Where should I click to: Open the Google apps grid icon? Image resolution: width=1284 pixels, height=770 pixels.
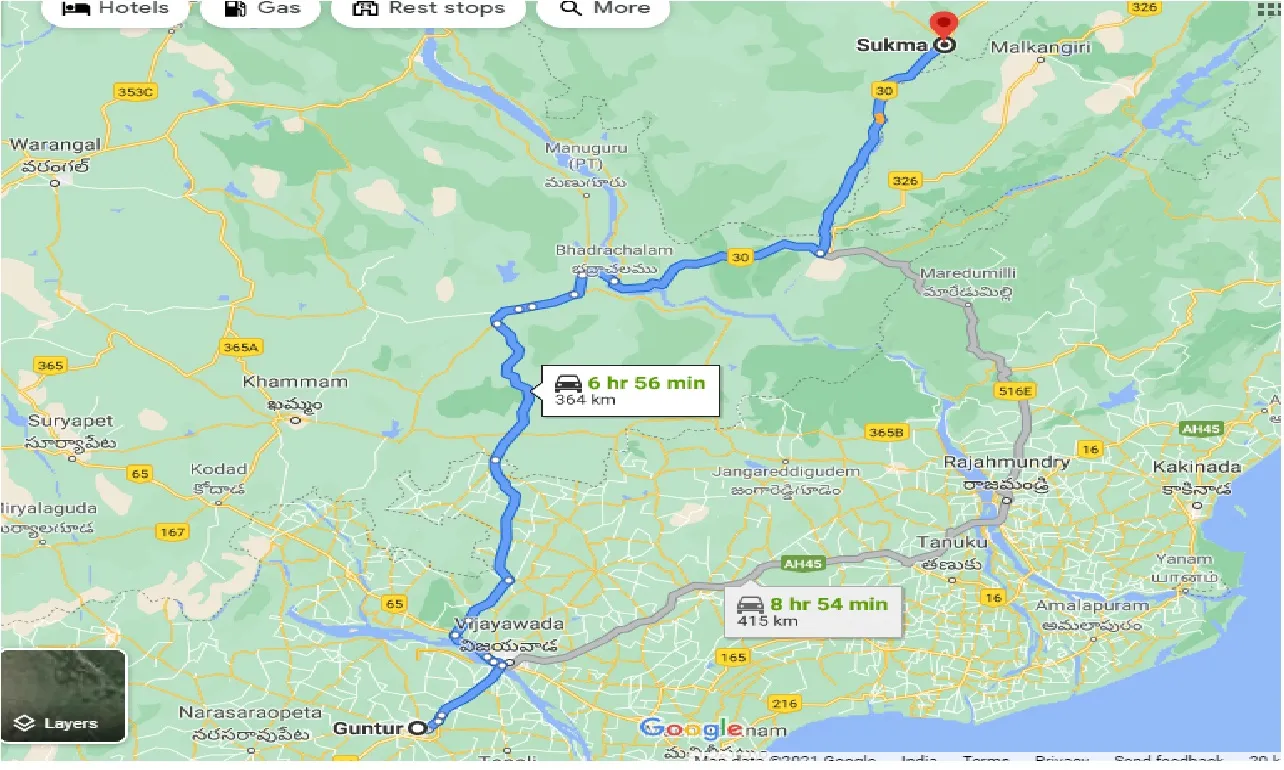coord(1268,8)
